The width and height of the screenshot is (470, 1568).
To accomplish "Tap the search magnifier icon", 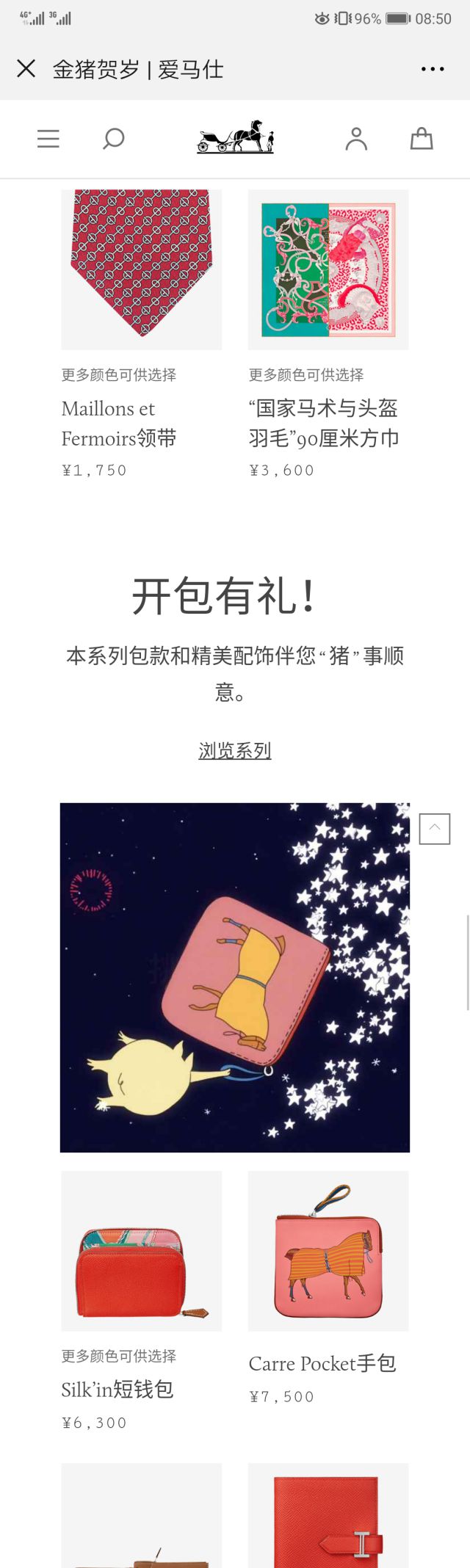I will (113, 139).
